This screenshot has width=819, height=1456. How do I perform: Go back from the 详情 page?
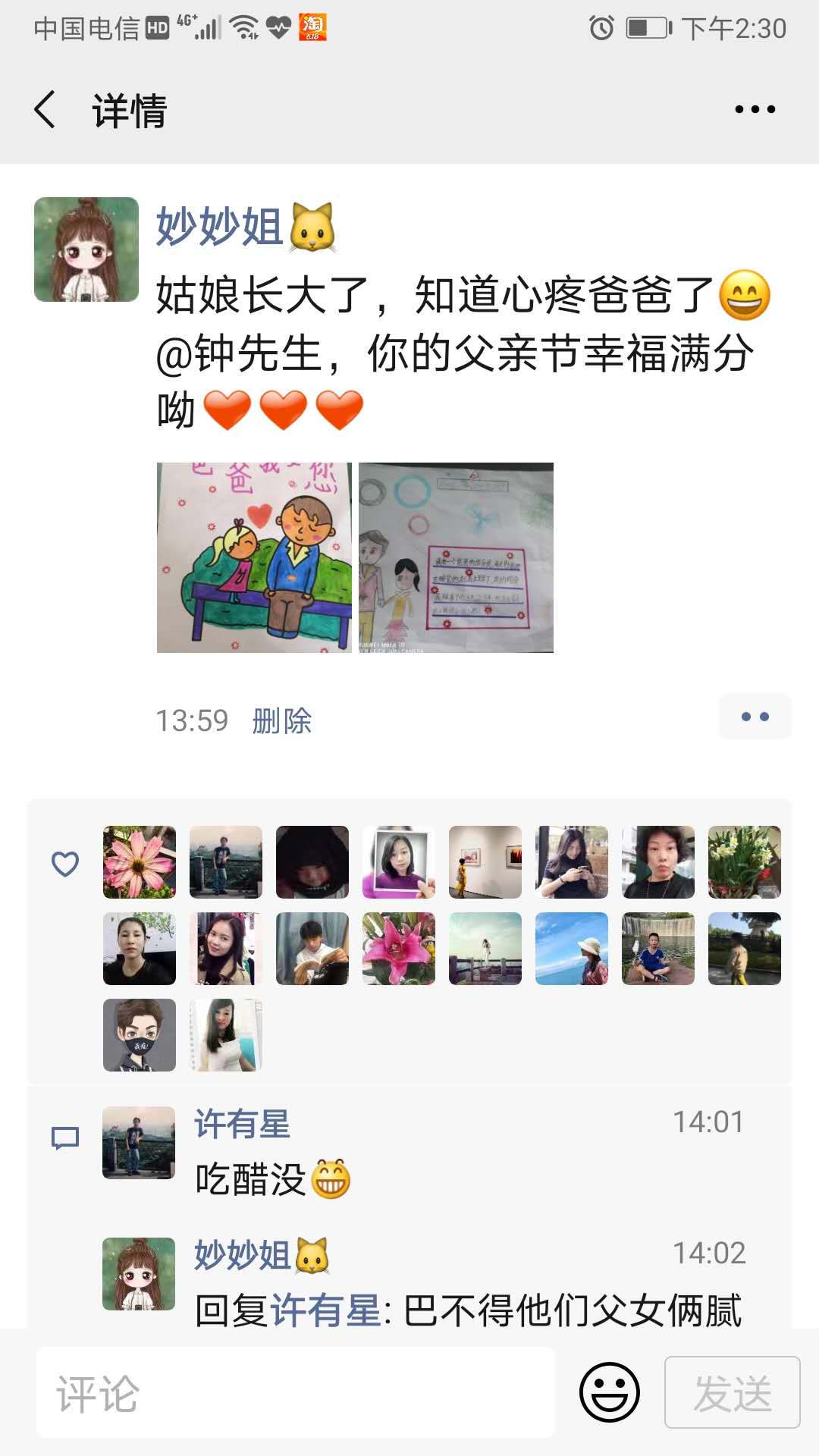[45, 110]
